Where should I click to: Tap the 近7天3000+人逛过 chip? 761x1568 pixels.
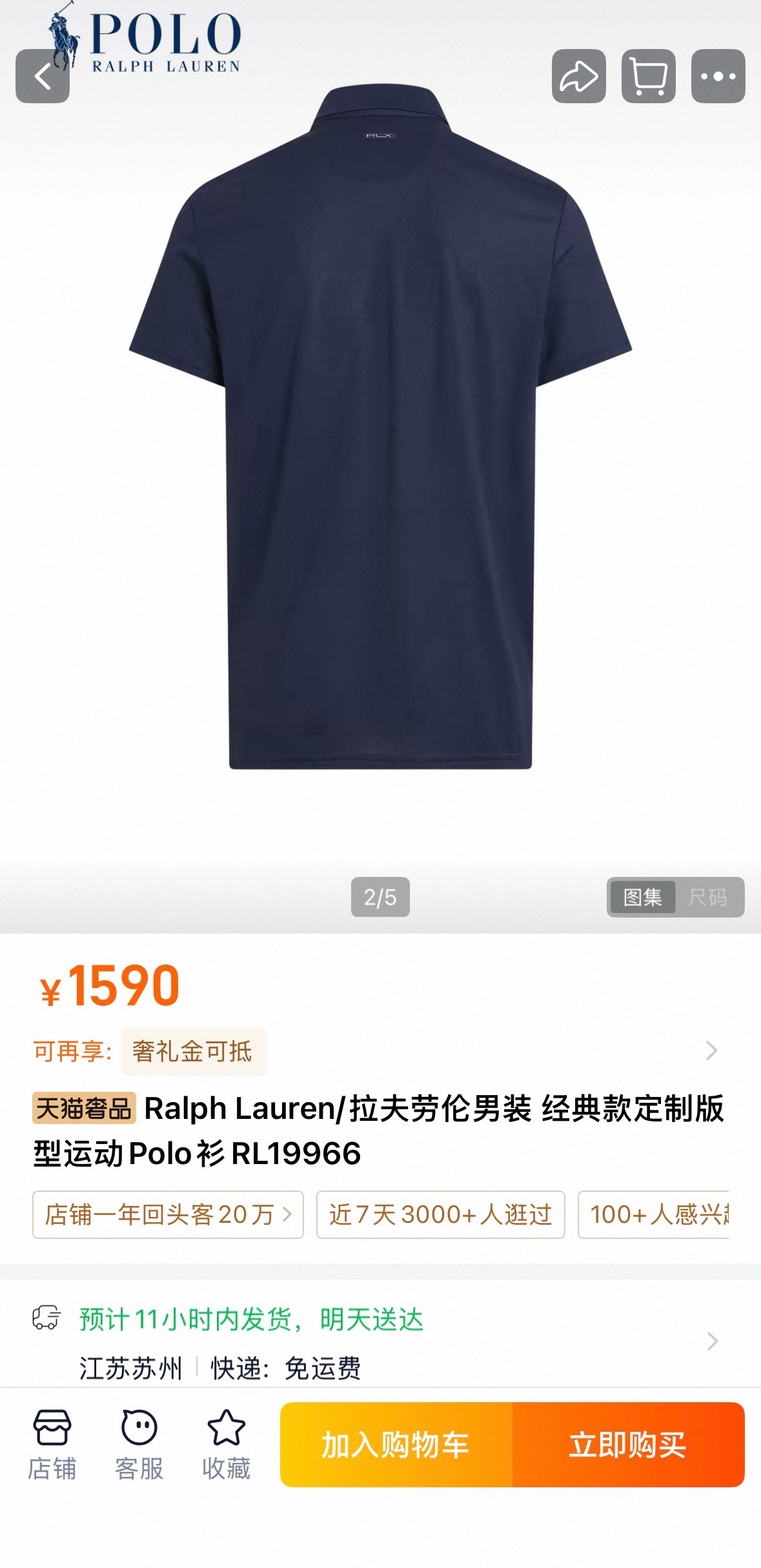[440, 1214]
